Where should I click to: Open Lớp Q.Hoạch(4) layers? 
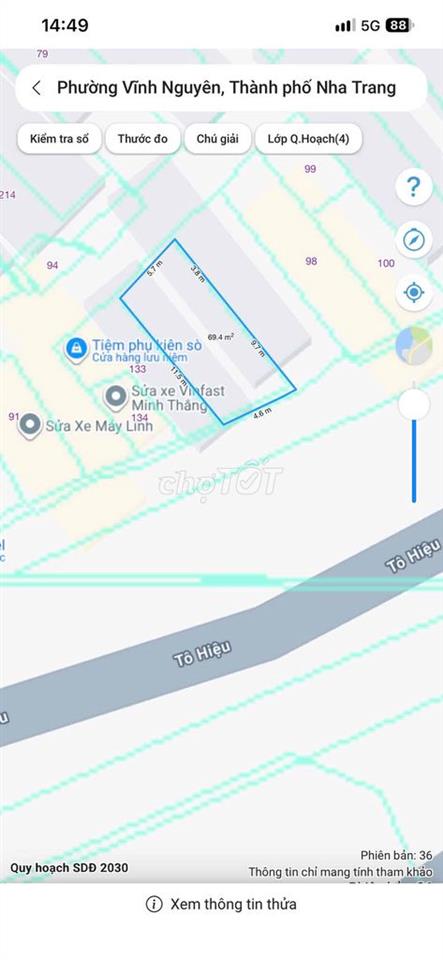pyautogui.click(x=308, y=139)
